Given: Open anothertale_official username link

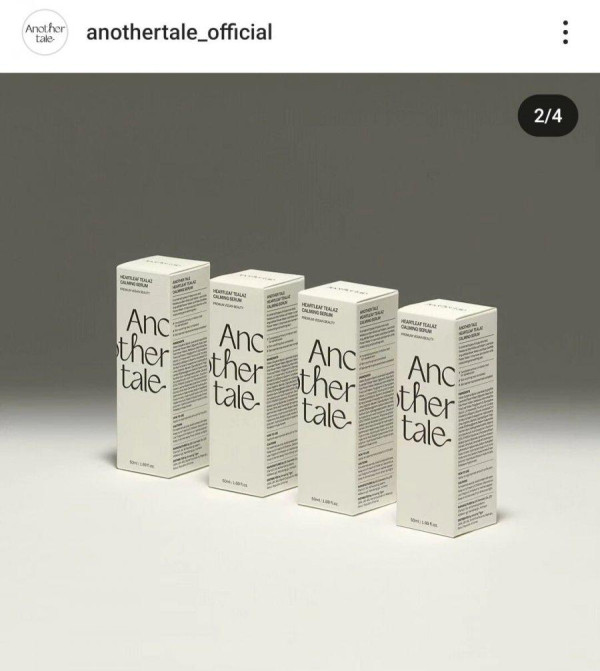Looking at the screenshot, I should [179, 32].
